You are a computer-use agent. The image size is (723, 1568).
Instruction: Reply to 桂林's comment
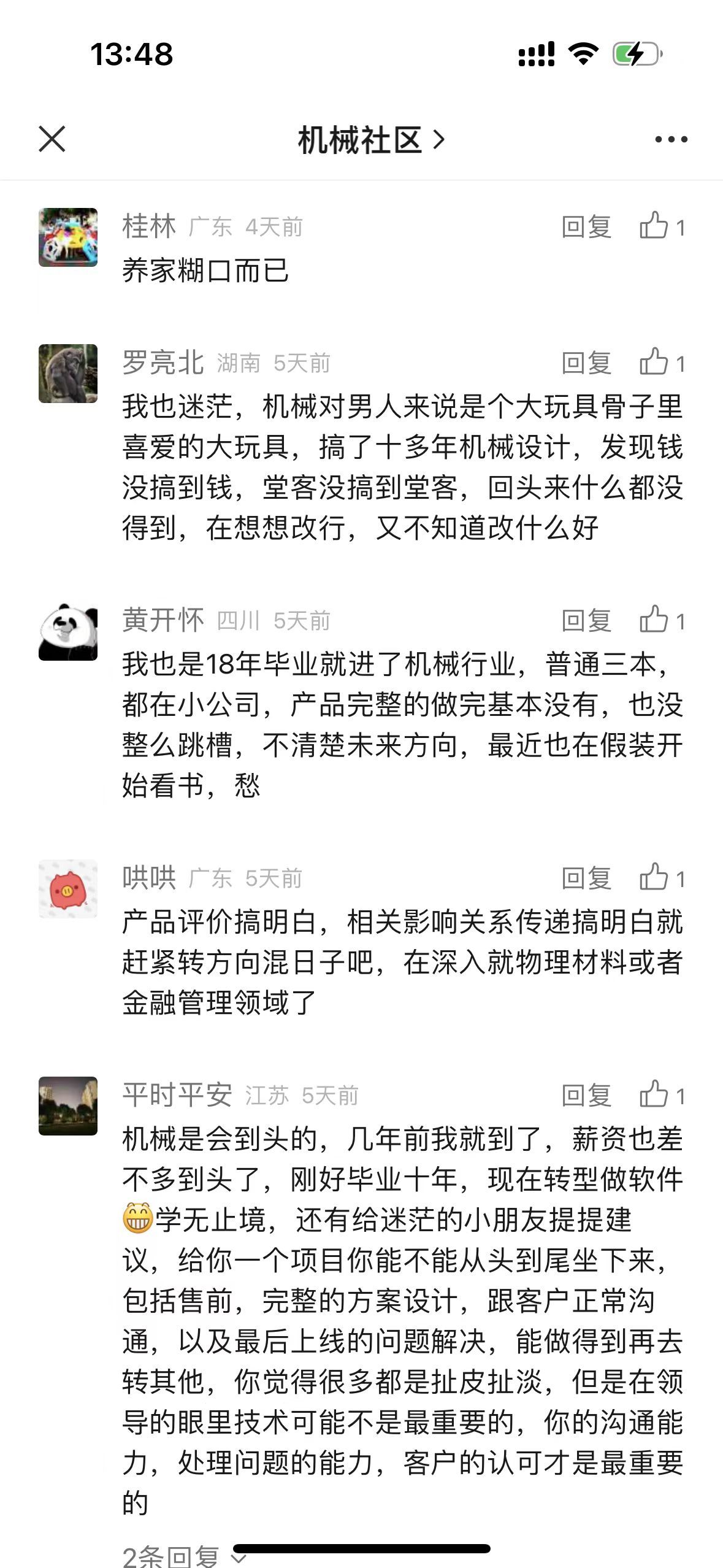586,228
